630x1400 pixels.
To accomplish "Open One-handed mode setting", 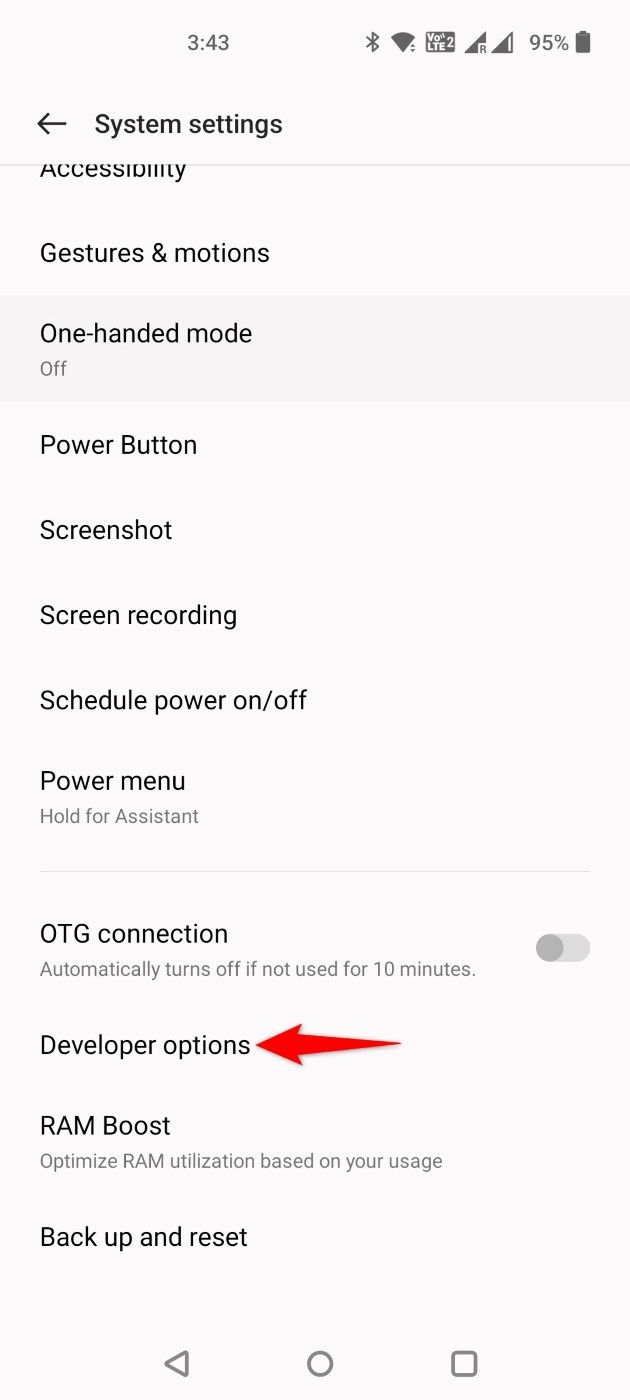I will pyautogui.click(x=315, y=348).
